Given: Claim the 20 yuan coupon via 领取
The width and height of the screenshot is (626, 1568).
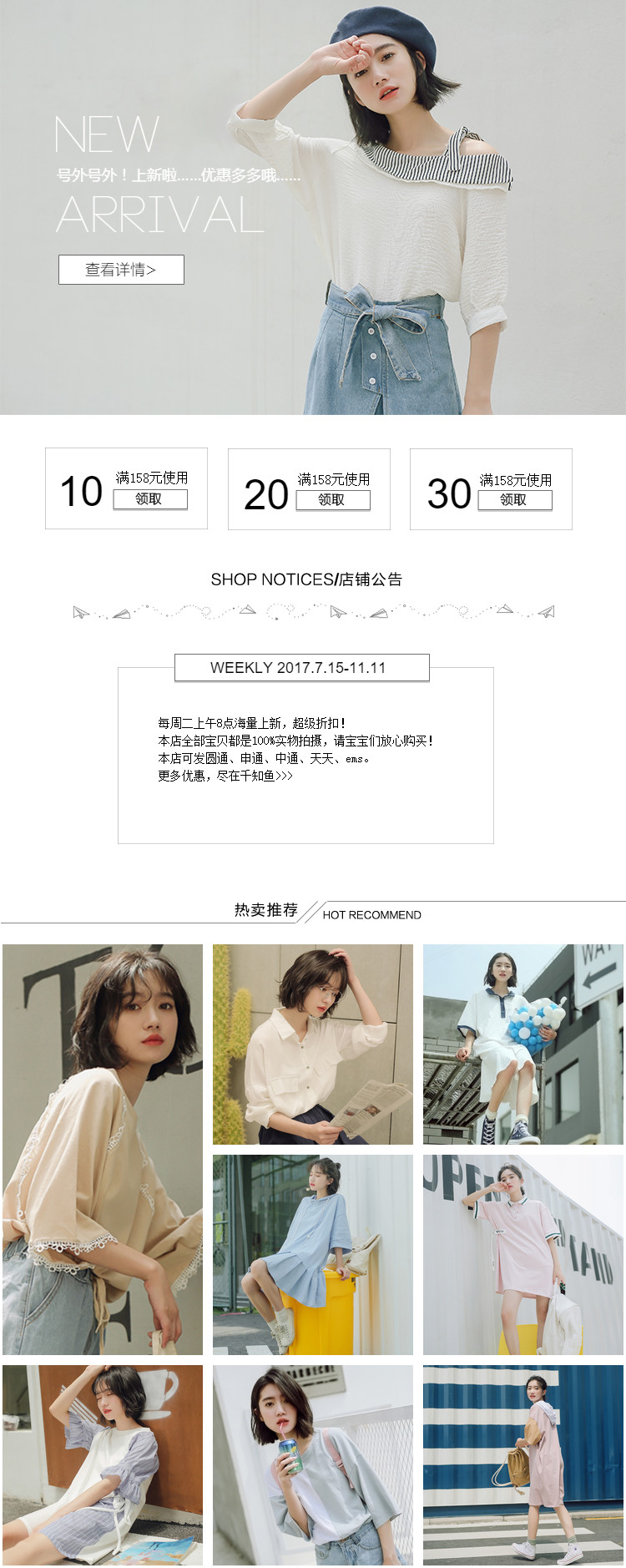Looking at the screenshot, I should pyautogui.click(x=334, y=499).
